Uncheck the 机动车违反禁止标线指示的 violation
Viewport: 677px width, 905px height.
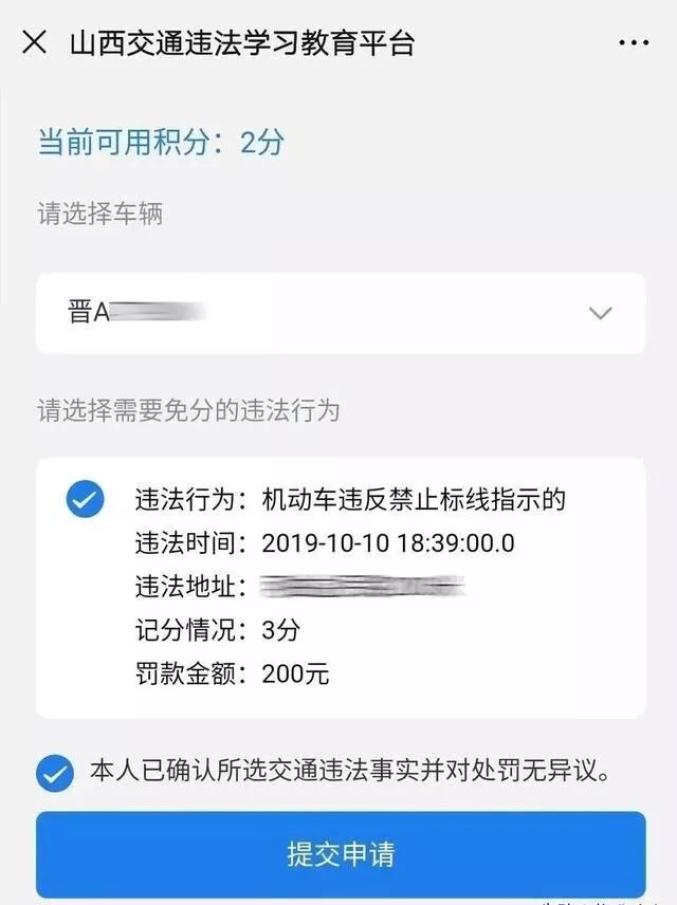(85, 499)
